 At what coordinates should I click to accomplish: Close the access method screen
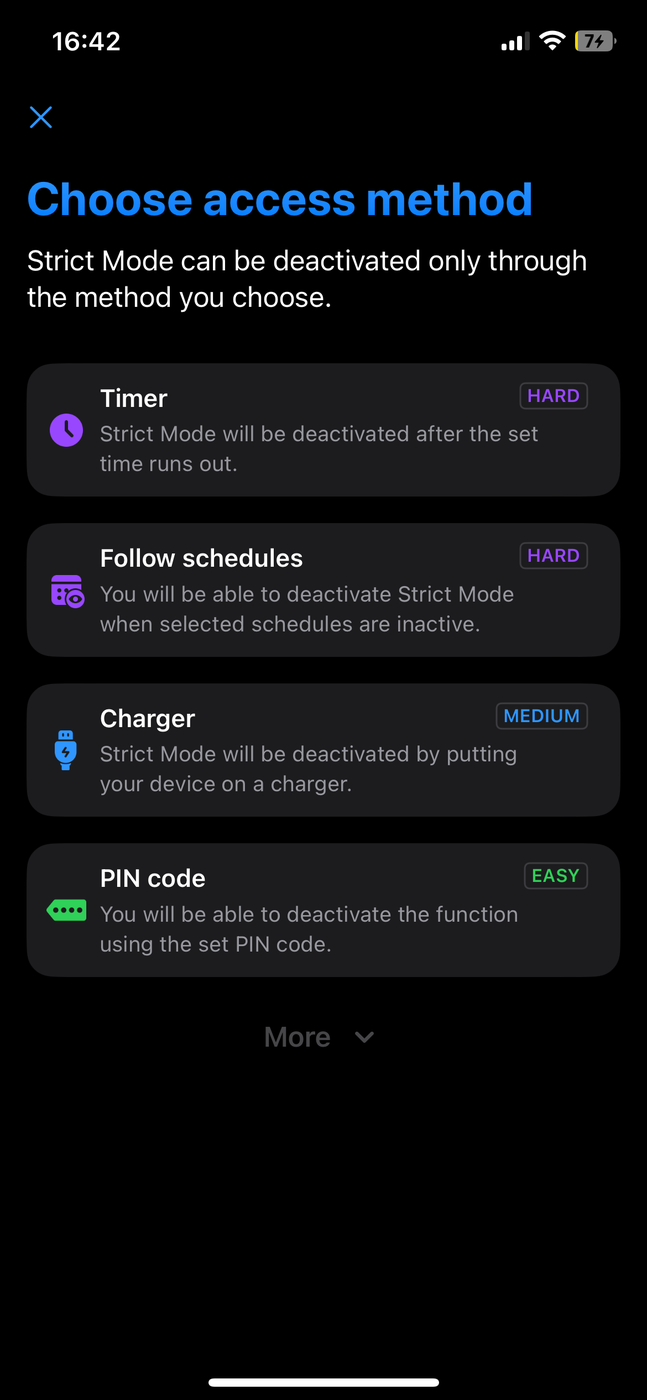coord(41,118)
